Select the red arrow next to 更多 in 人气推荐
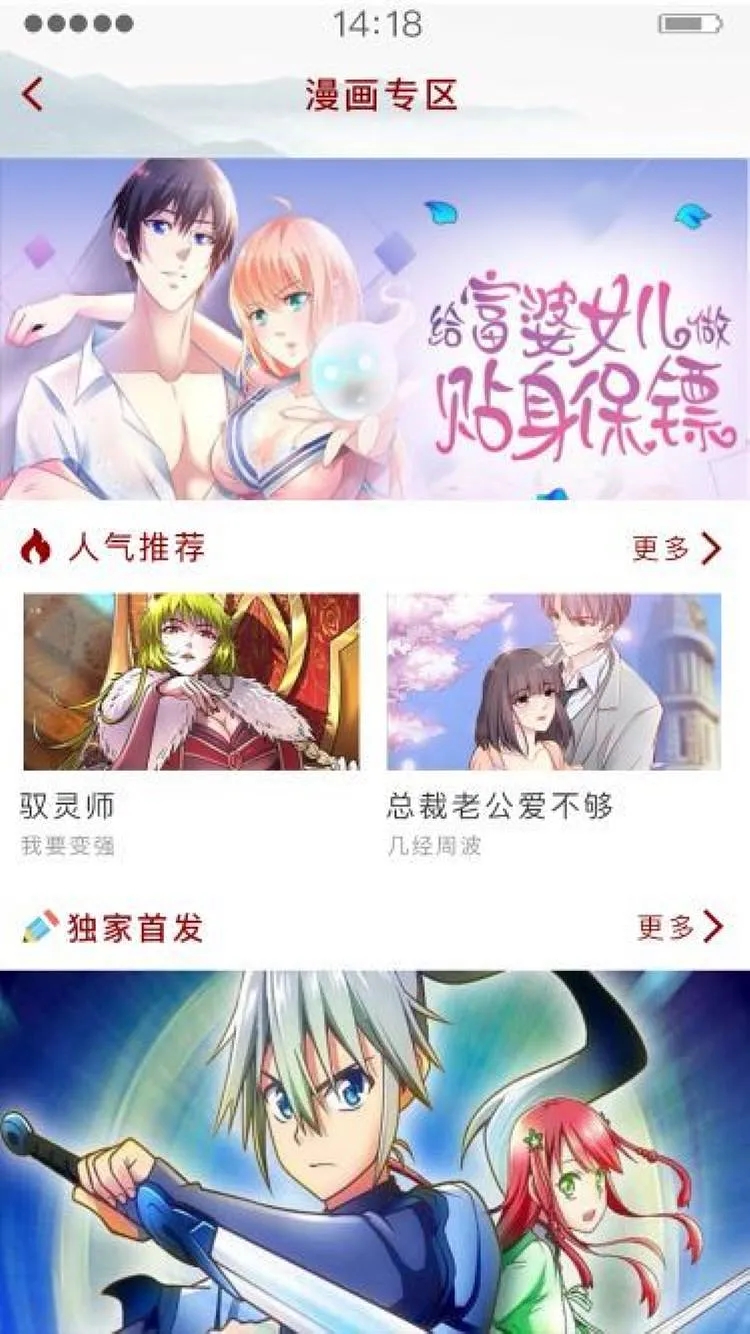The image size is (750, 1334). (709, 546)
